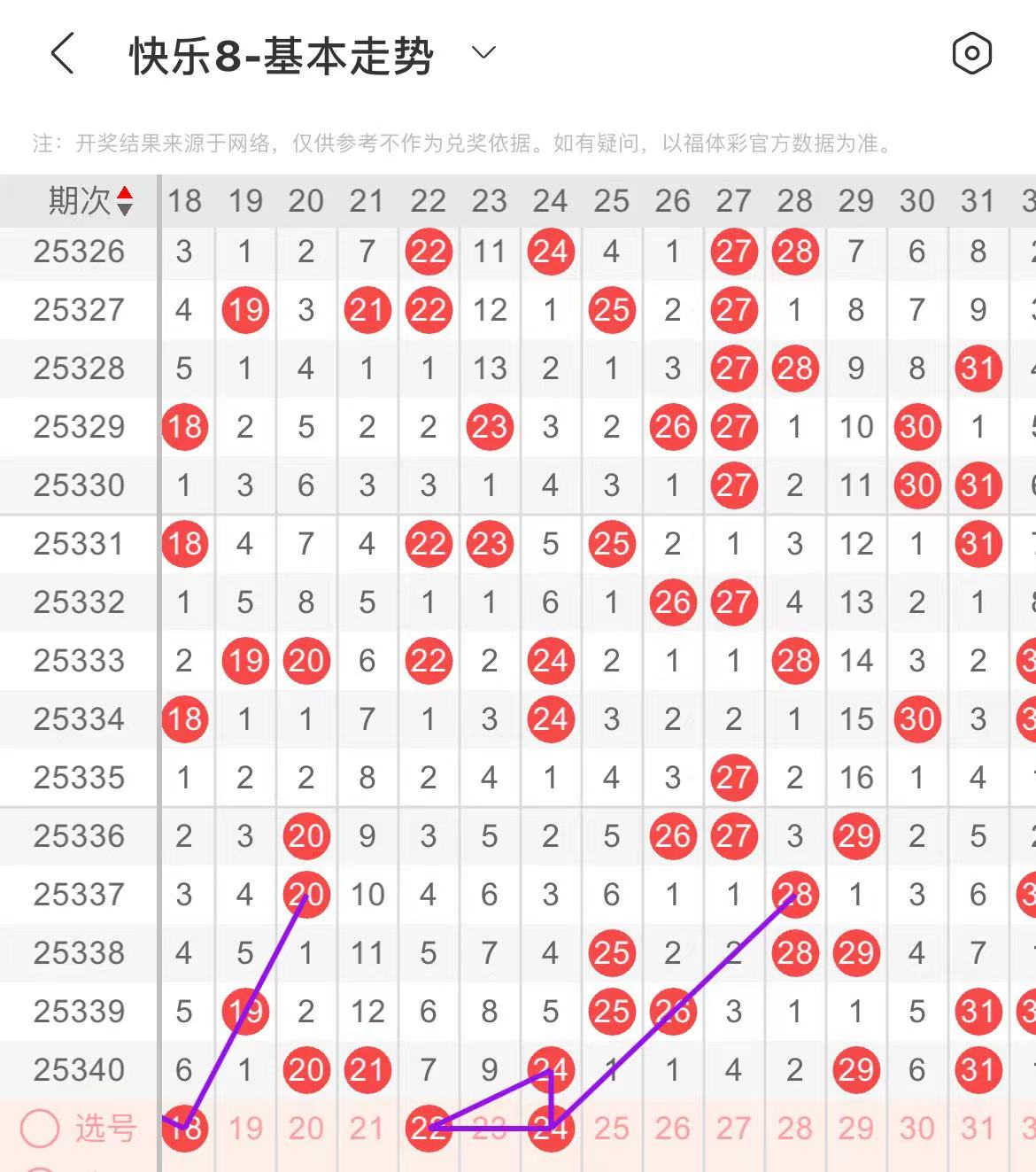The image size is (1036, 1172).
Task: Deselect number 18 in the 选号 row
Action: click(184, 1129)
